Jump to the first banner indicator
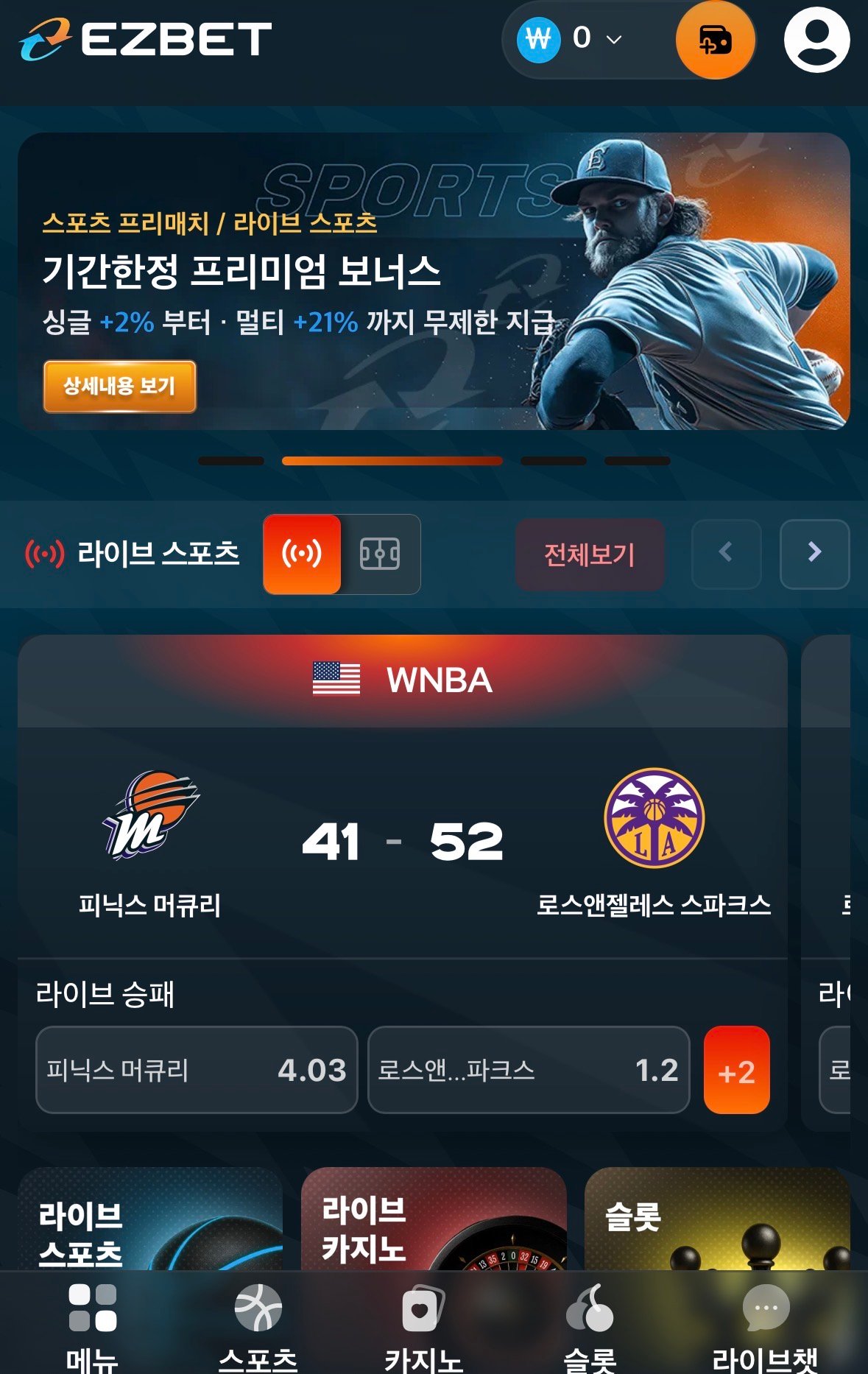 tap(231, 461)
